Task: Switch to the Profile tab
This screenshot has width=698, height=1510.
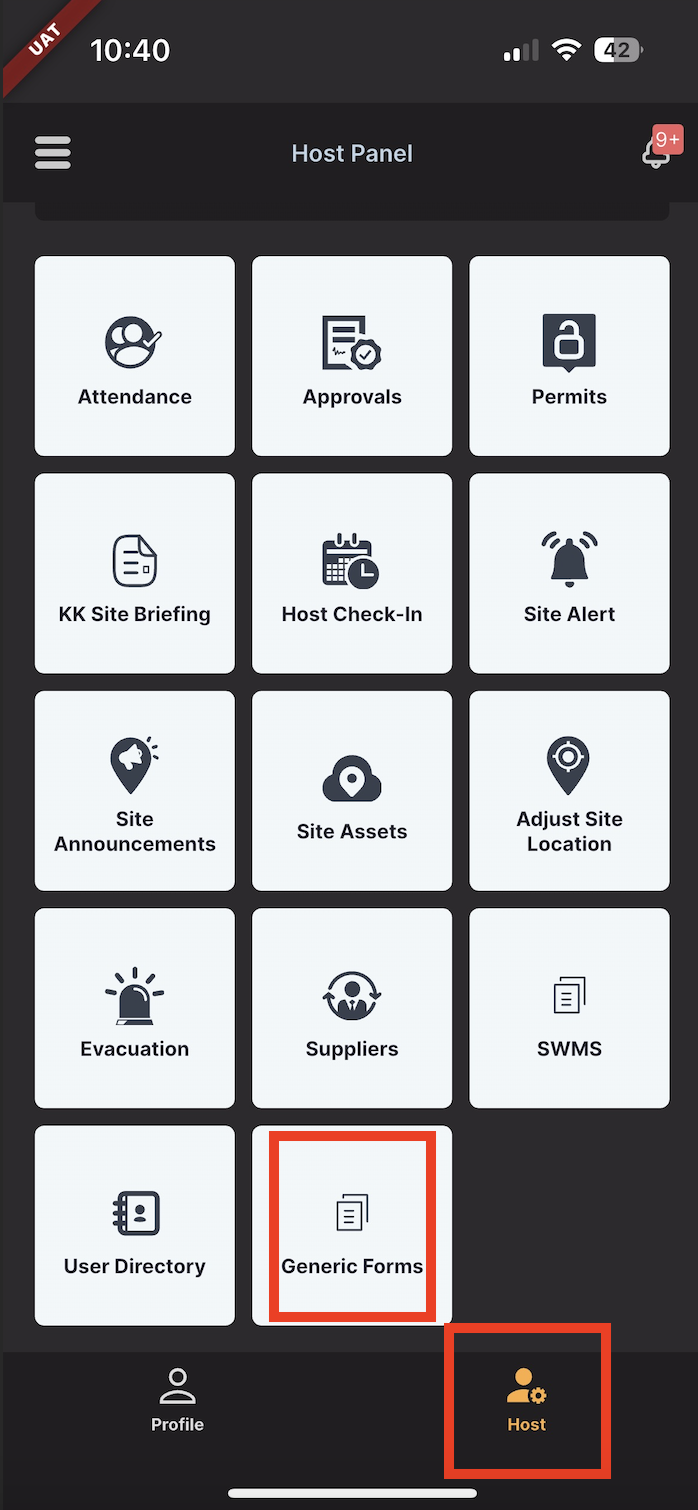Action: click(x=177, y=1400)
